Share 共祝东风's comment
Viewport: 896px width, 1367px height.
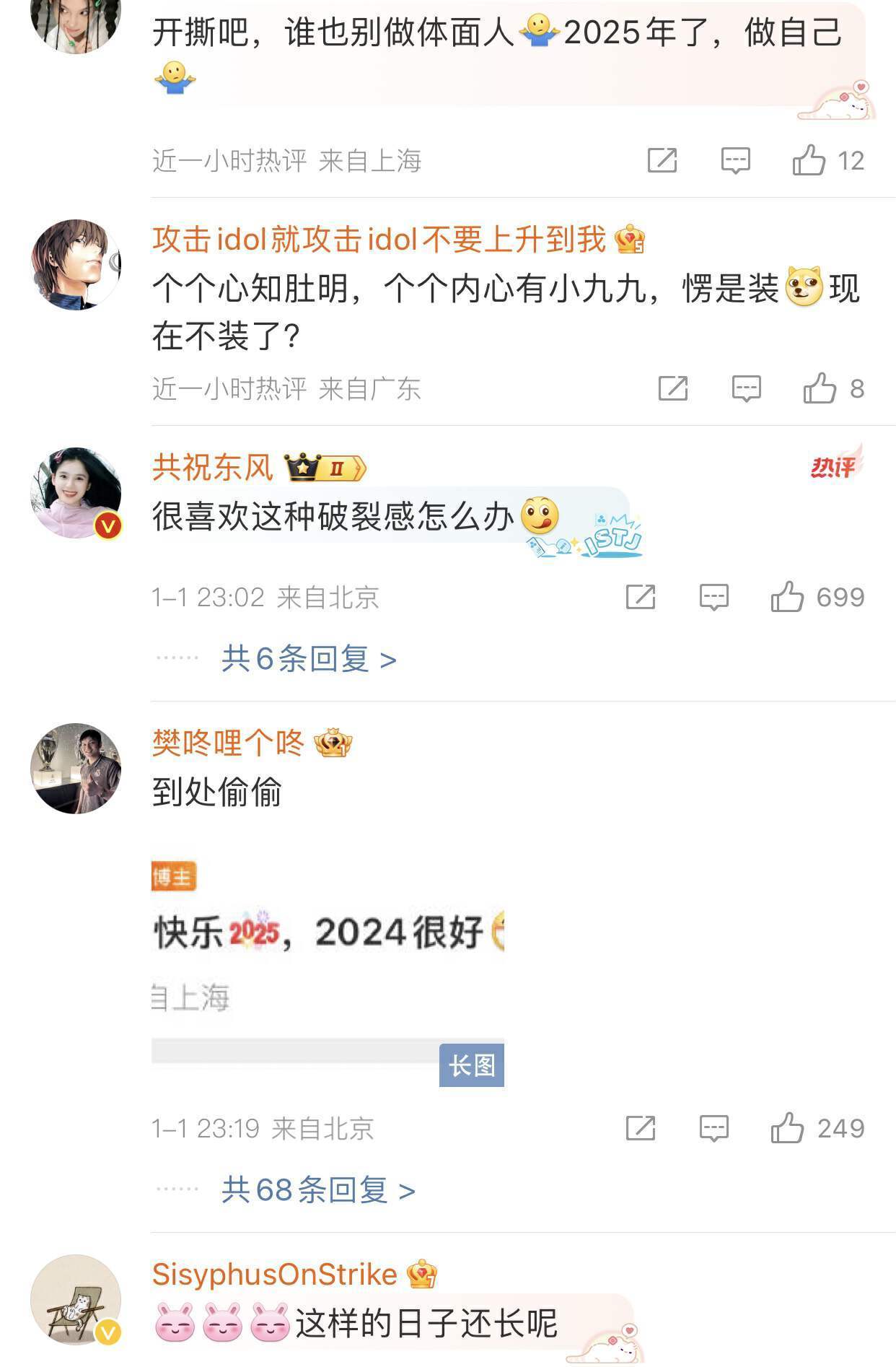pos(640,597)
